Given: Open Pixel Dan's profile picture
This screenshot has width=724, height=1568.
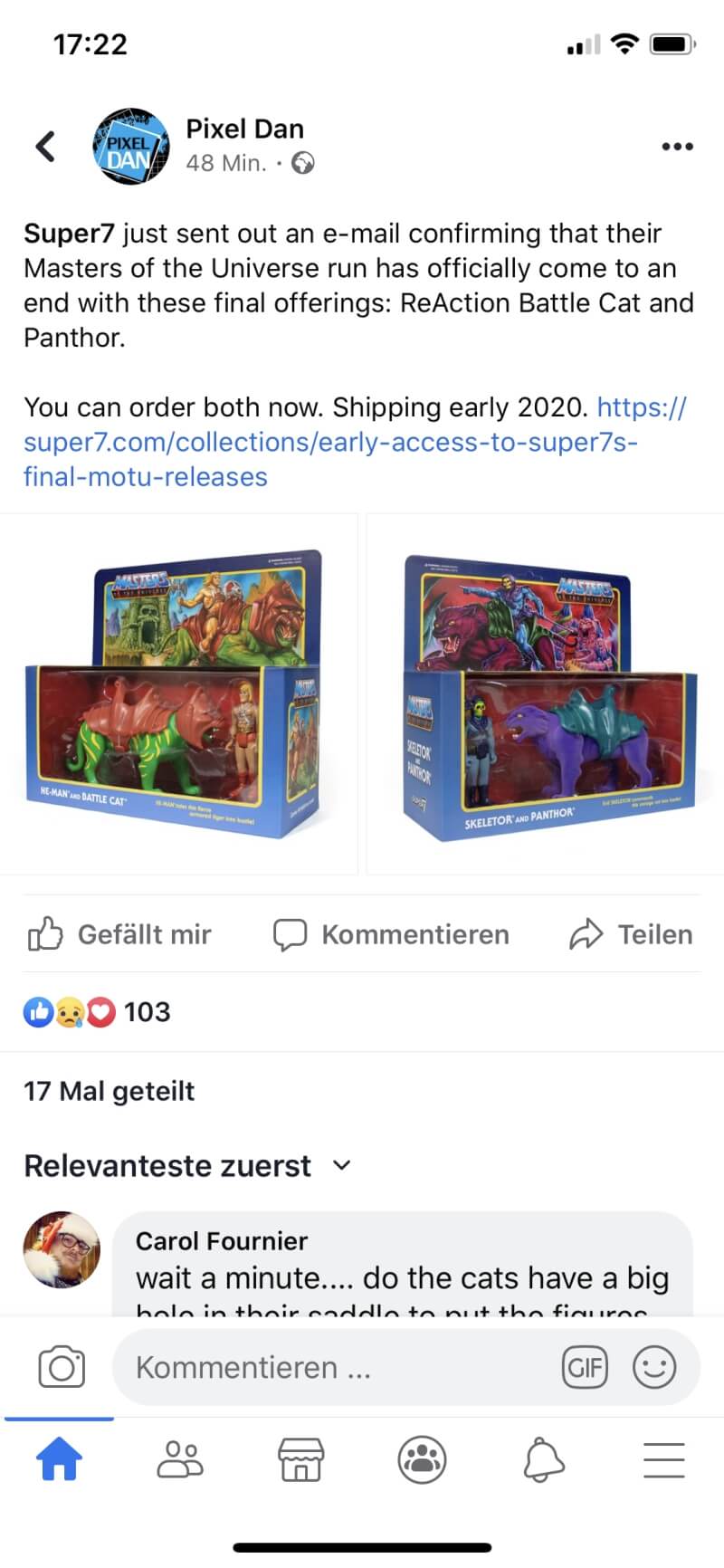Looking at the screenshot, I should coord(131,146).
